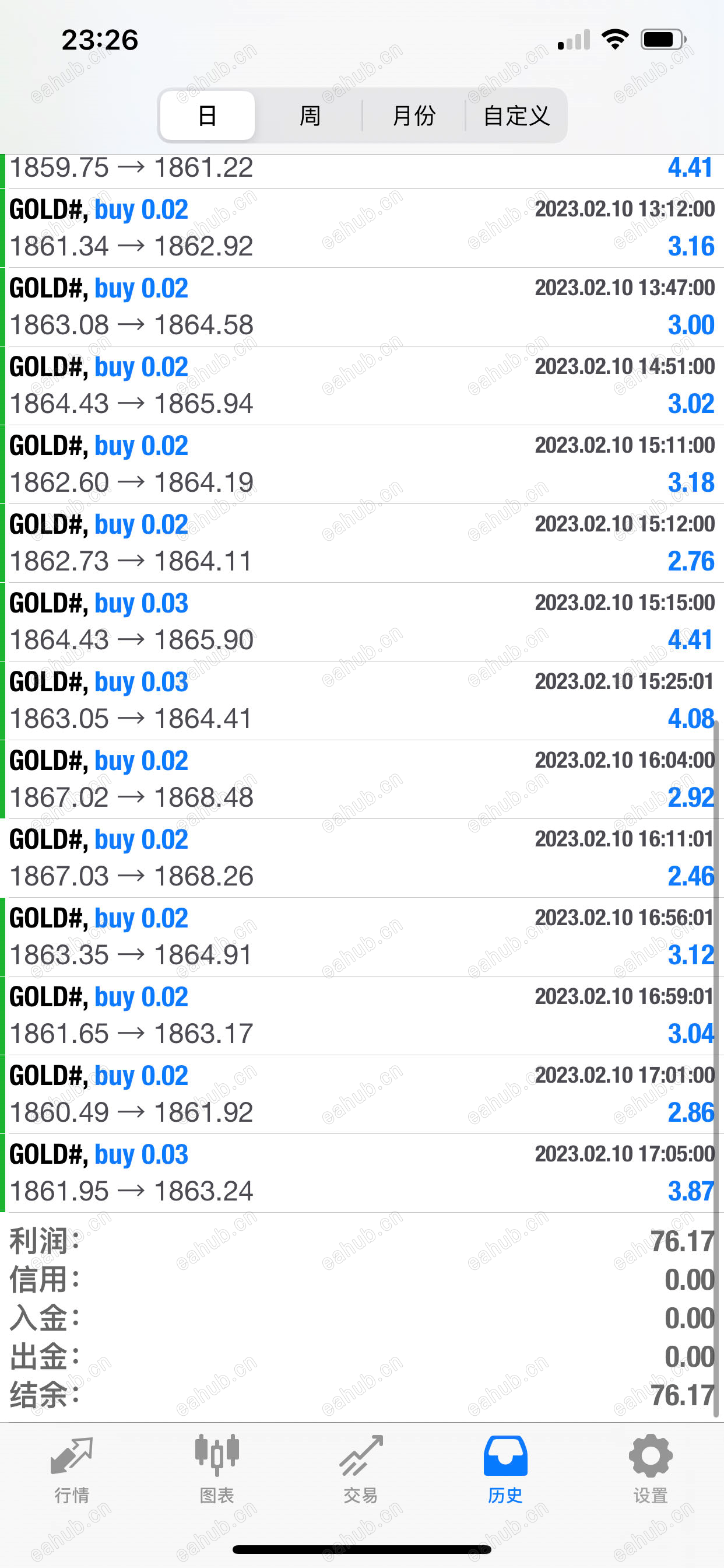Select the 日 (day) period segment

click(208, 116)
